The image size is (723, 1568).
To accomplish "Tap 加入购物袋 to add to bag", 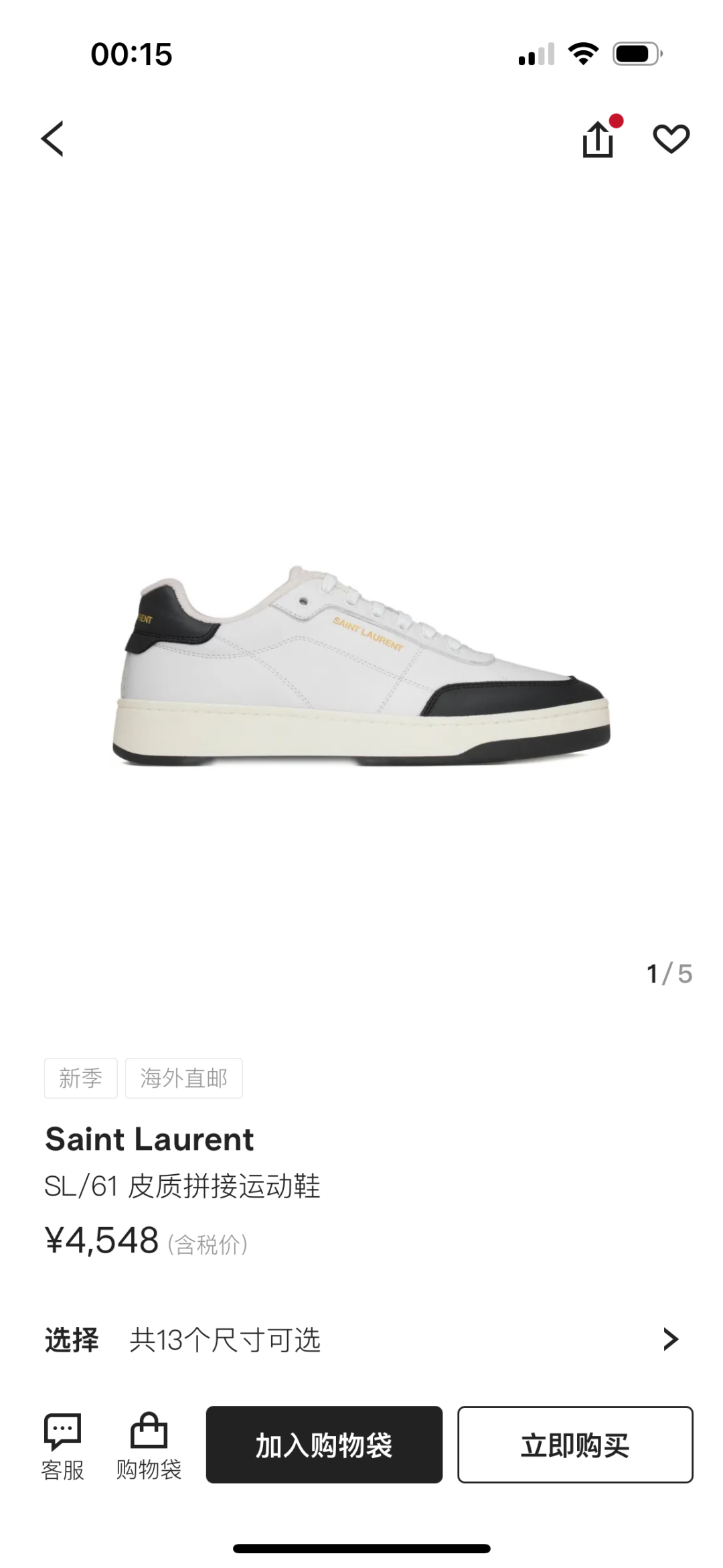I will click(324, 1445).
